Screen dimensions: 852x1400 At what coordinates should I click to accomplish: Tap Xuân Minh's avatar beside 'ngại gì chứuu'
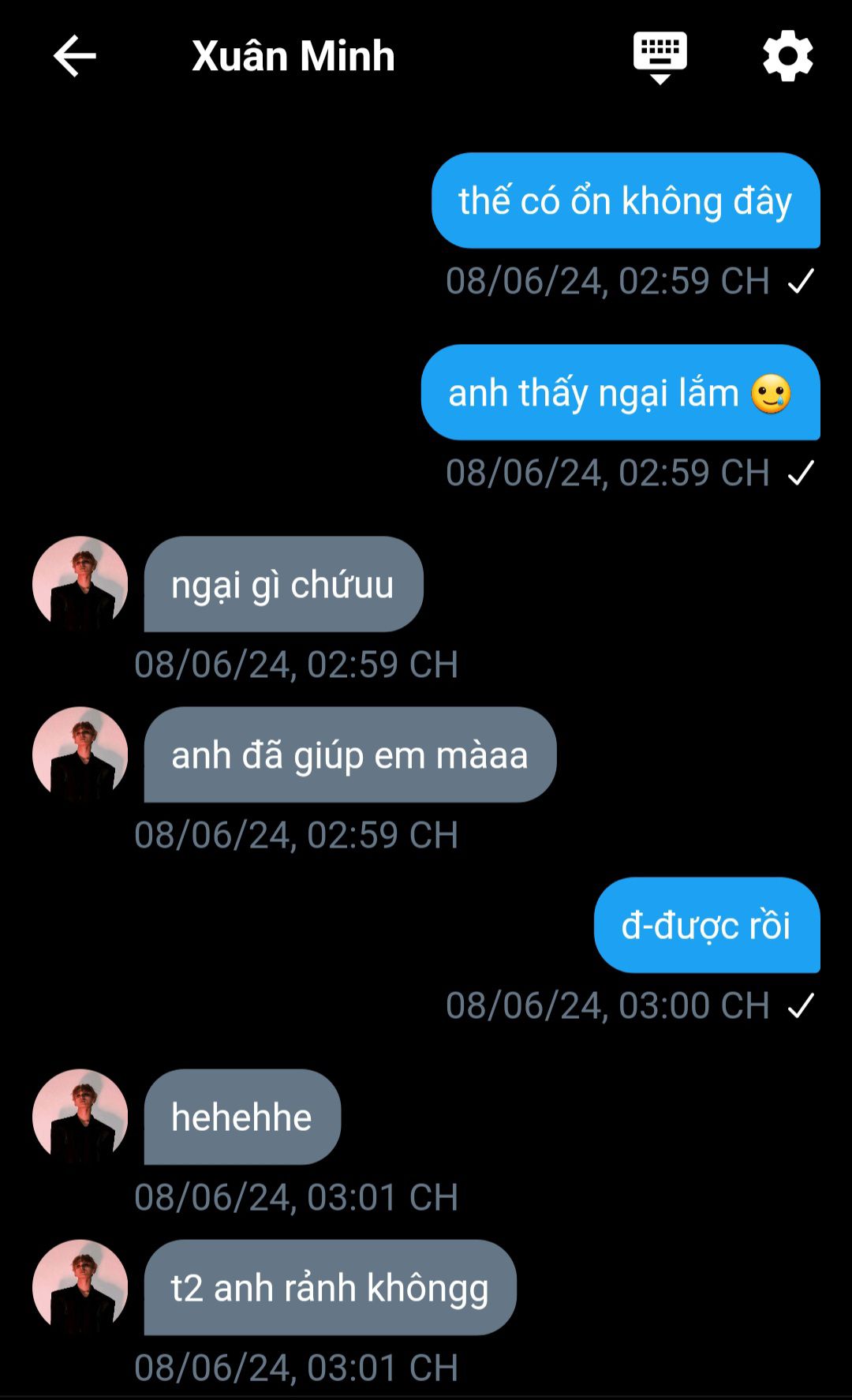[80, 584]
